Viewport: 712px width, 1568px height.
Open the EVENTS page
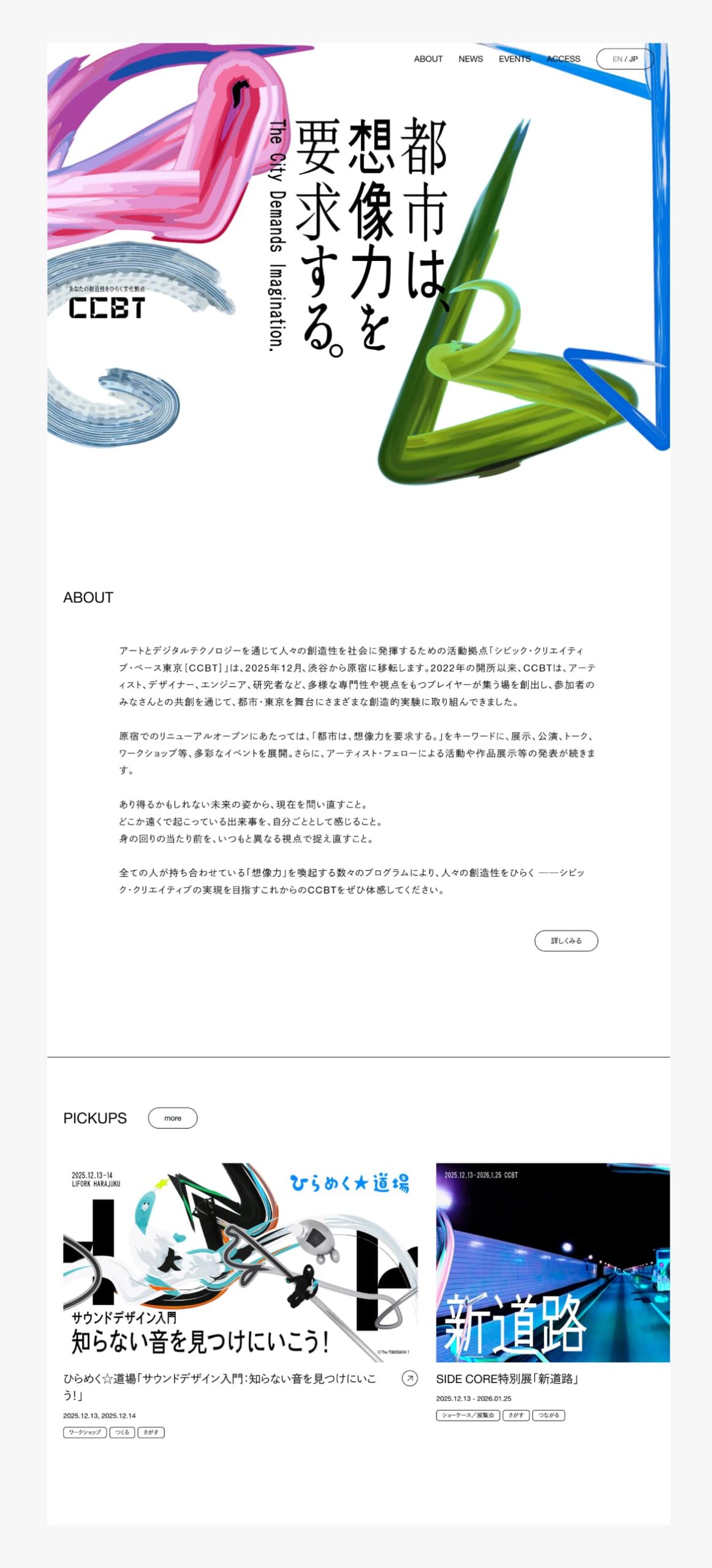coord(515,59)
